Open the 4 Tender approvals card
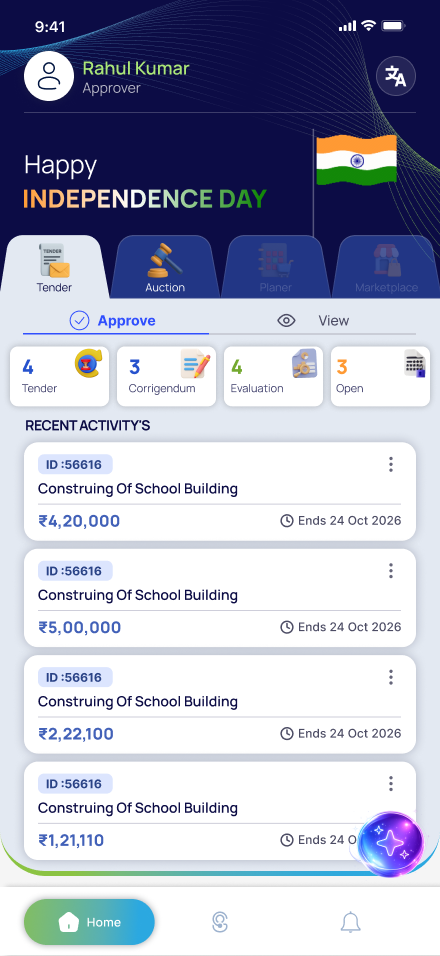Viewport: 440px width, 956px height. pos(60,376)
